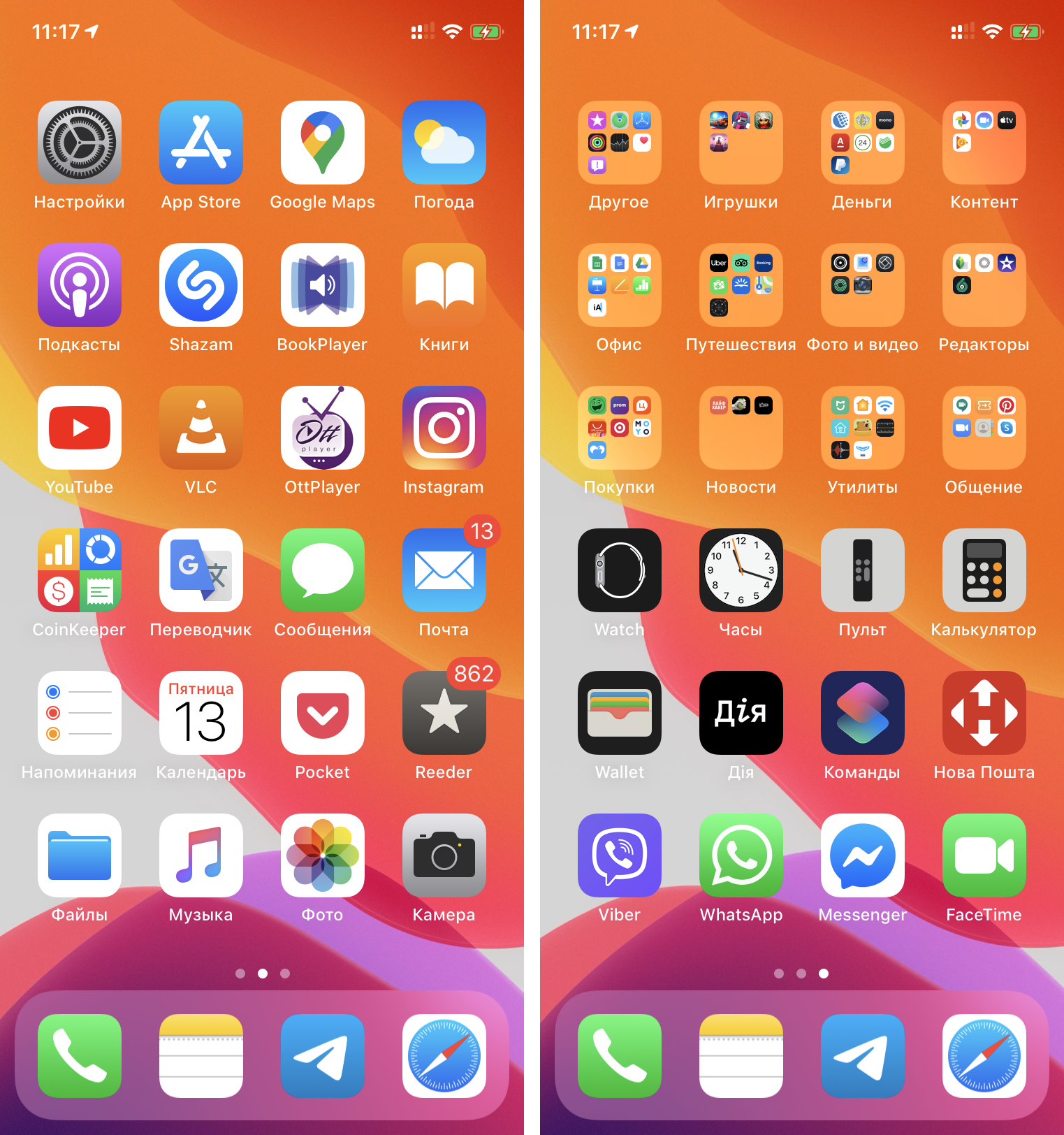Start FaceTime
This screenshot has width=1064, height=1135.
coord(984,855)
